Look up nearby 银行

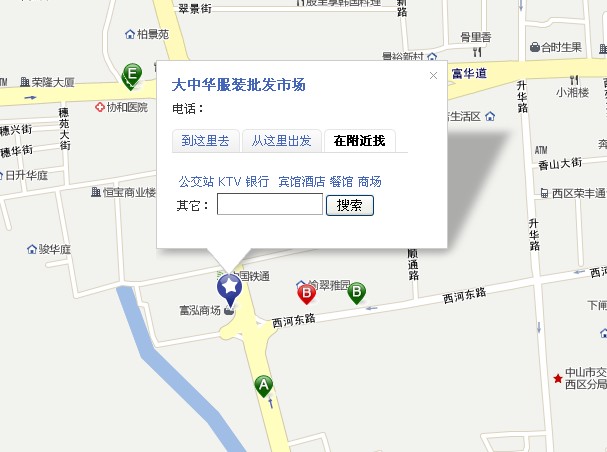click(x=258, y=182)
